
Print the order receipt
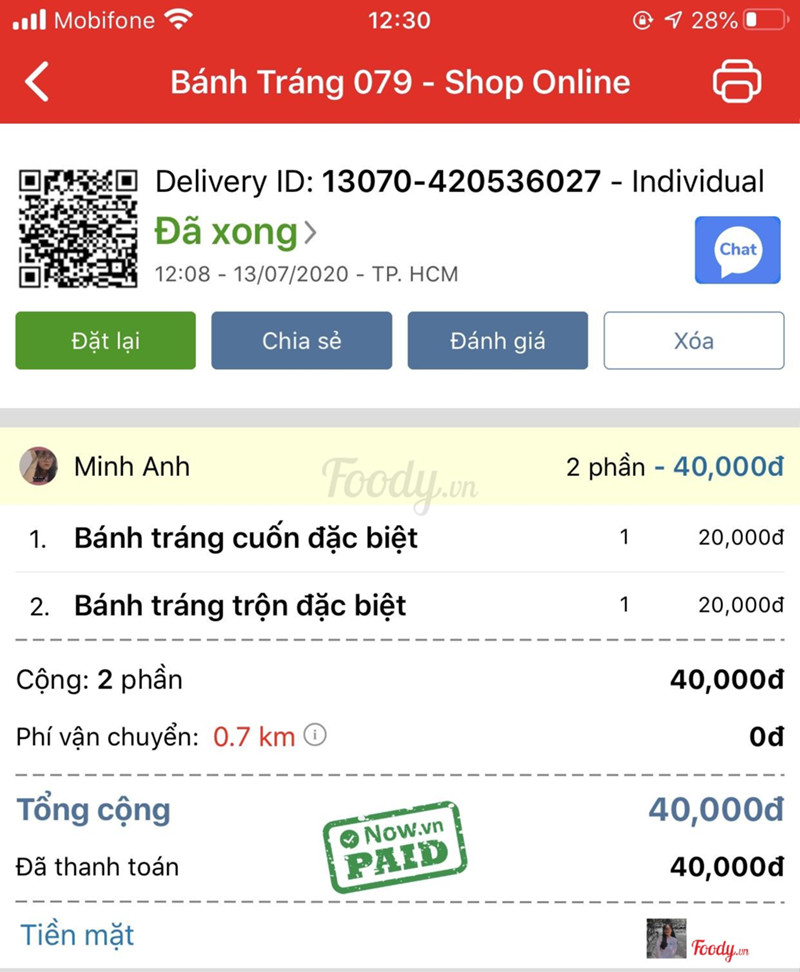737,82
